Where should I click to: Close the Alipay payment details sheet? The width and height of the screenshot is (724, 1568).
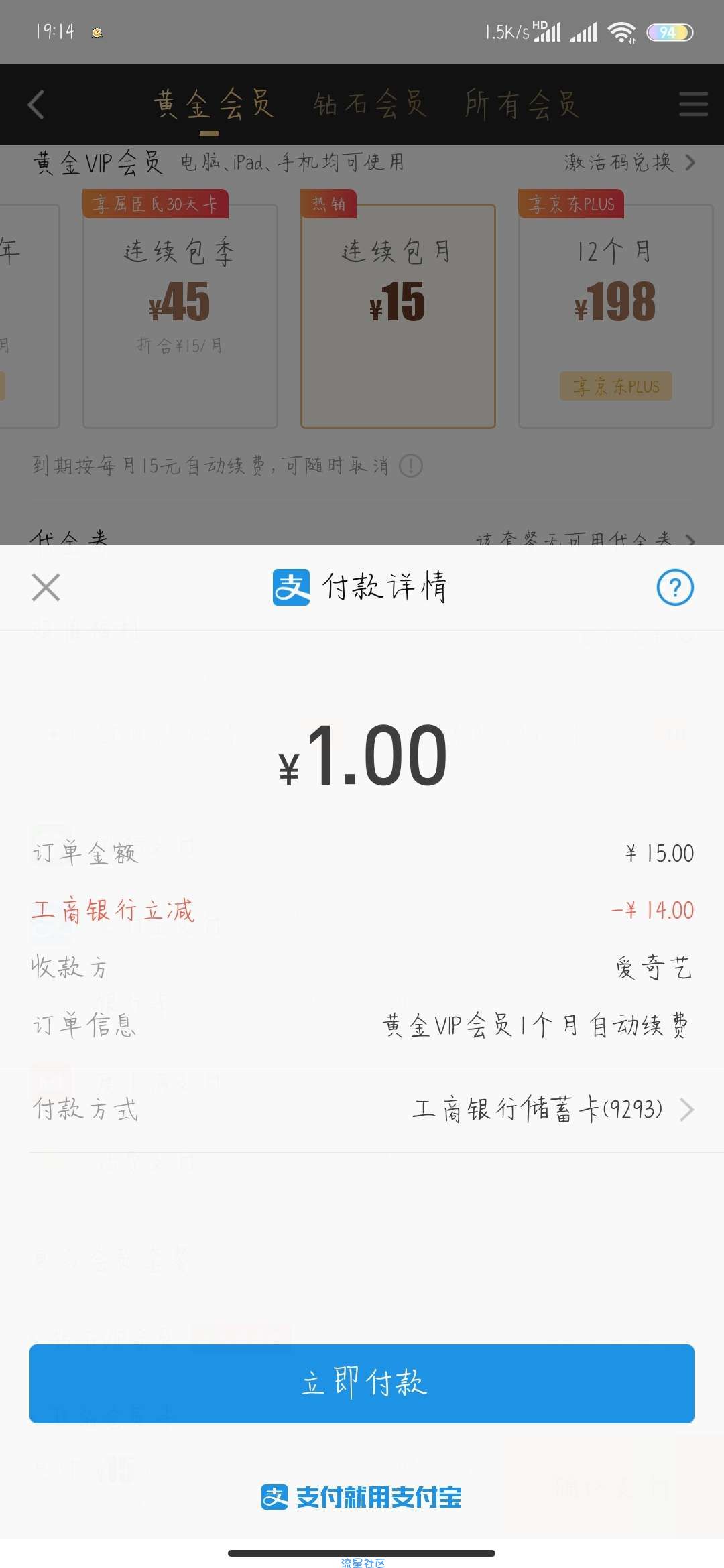pyautogui.click(x=46, y=588)
